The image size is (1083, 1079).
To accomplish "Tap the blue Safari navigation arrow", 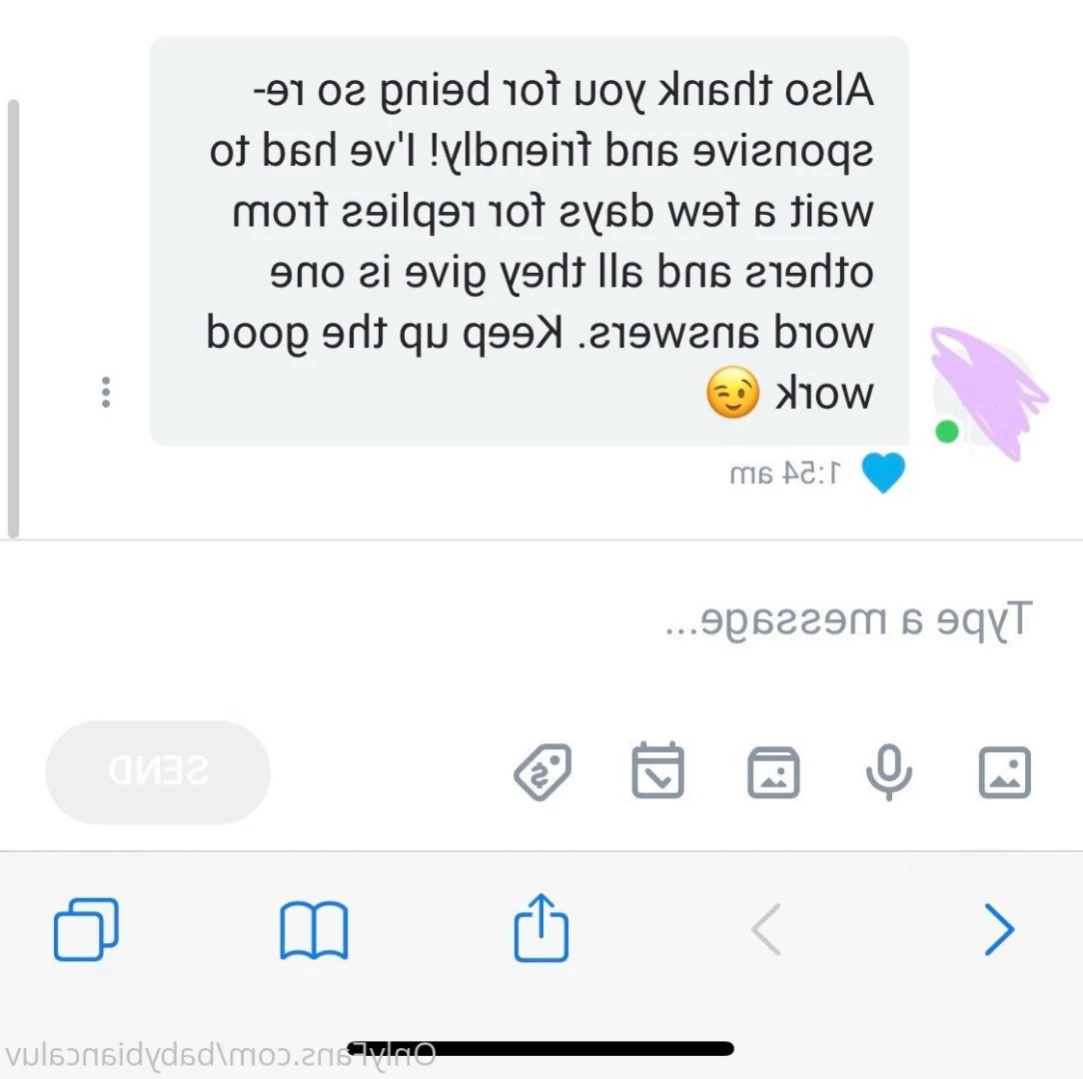I will (x=998, y=929).
